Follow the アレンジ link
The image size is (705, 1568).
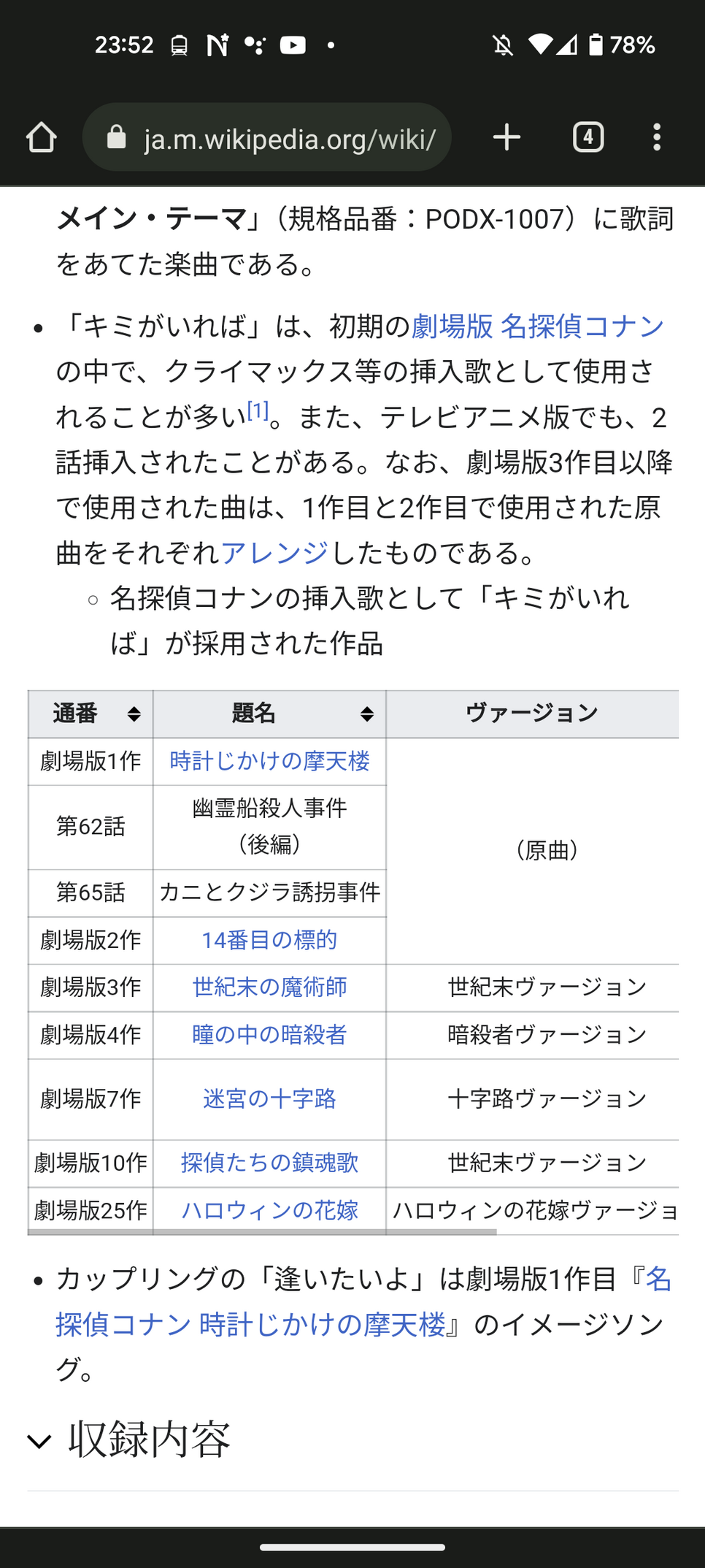(x=274, y=553)
